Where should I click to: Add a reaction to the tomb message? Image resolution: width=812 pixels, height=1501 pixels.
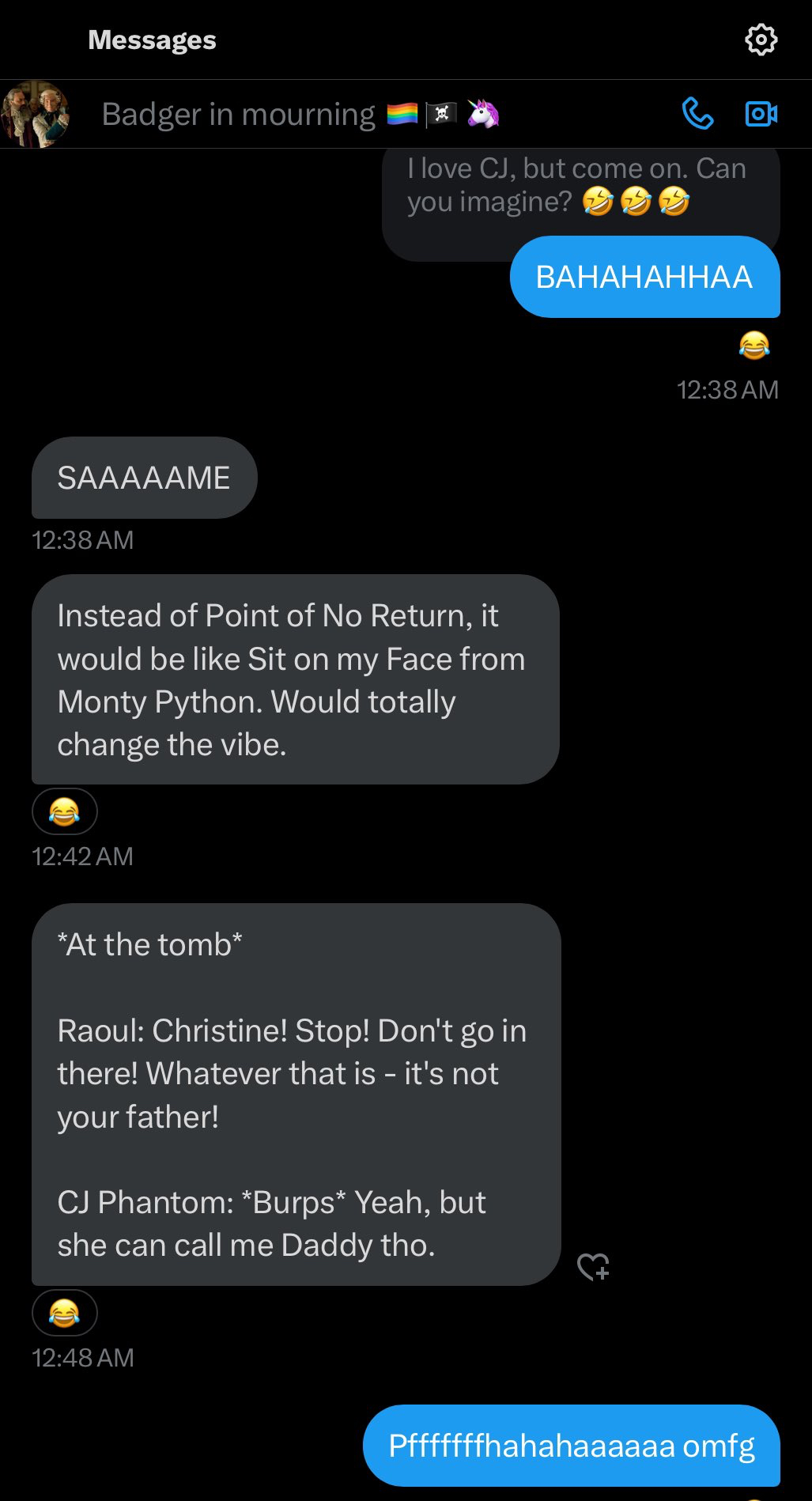pyautogui.click(x=593, y=1266)
